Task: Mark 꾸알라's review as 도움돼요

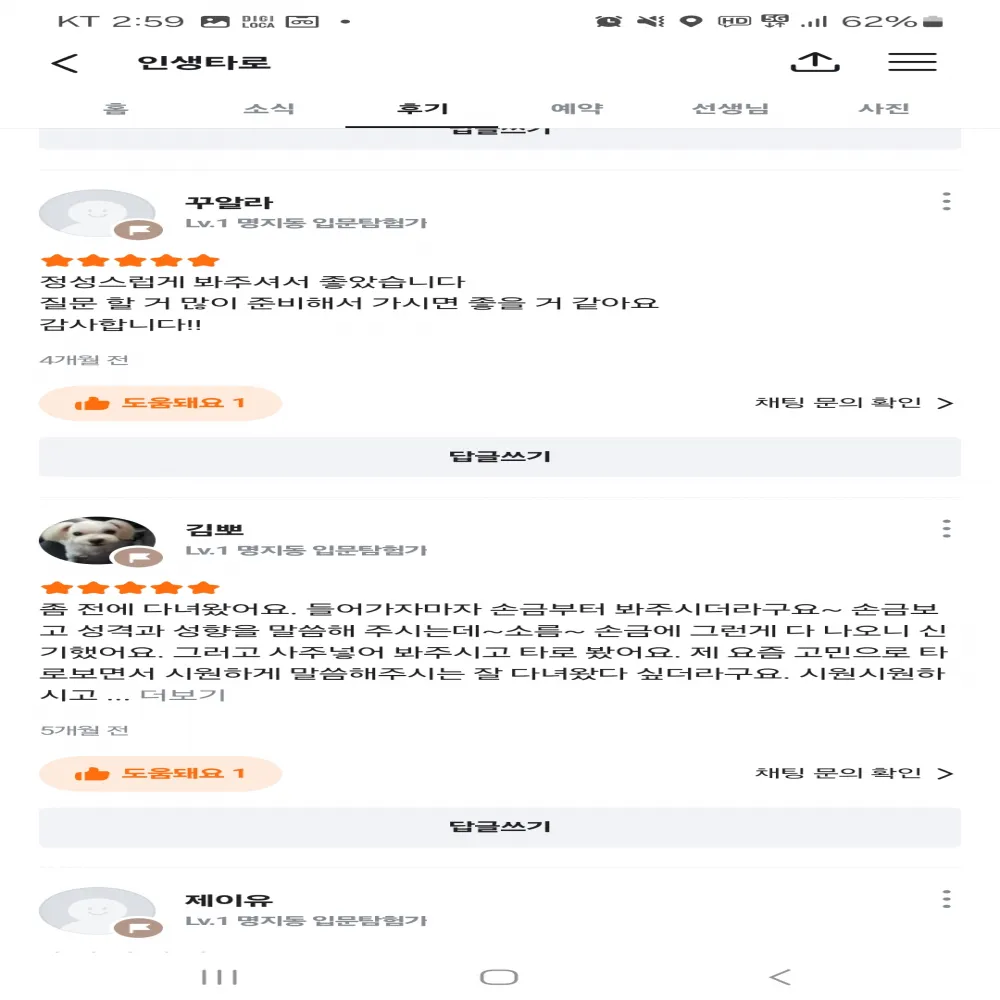Action: tap(160, 403)
